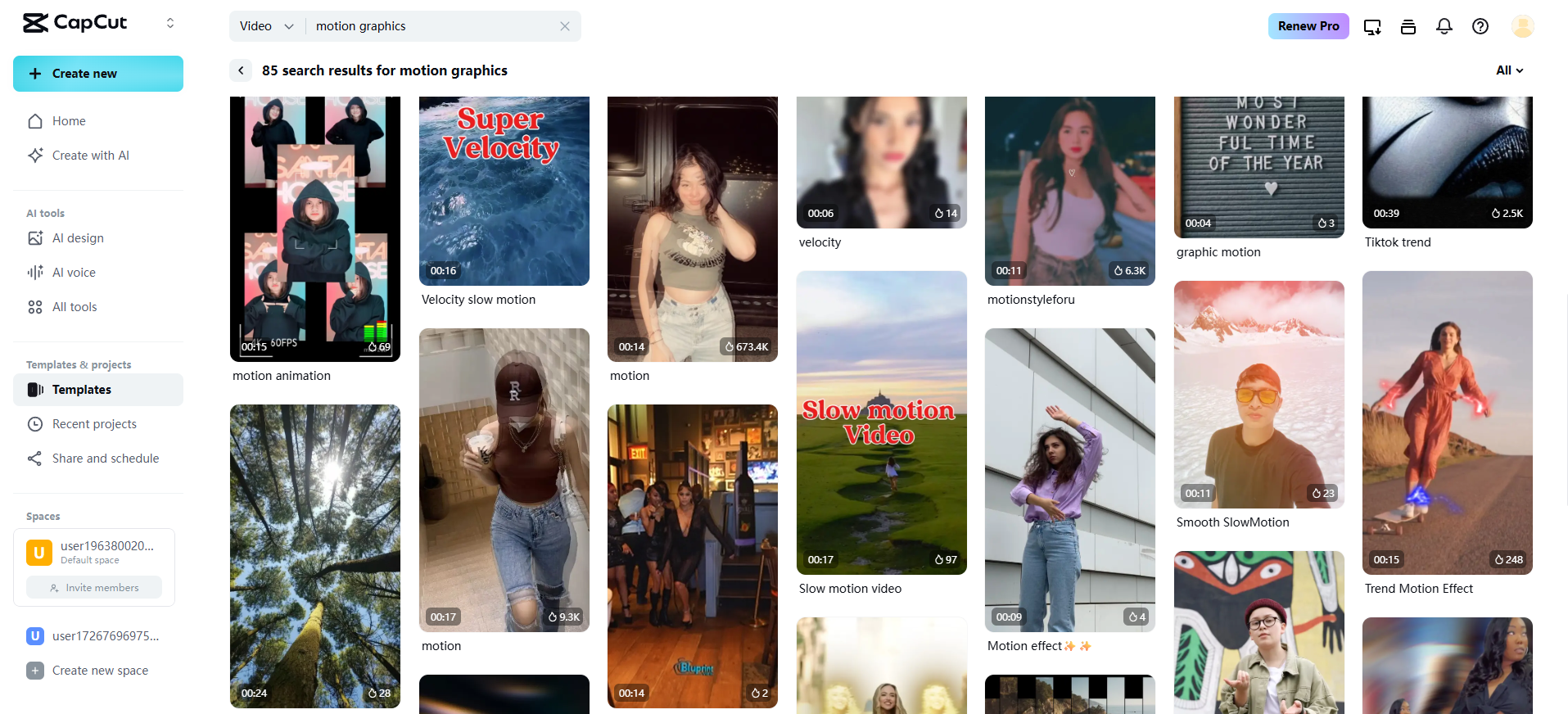Open the AI design tool
The height and width of the screenshot is (714, 1568).
[78, 238]
